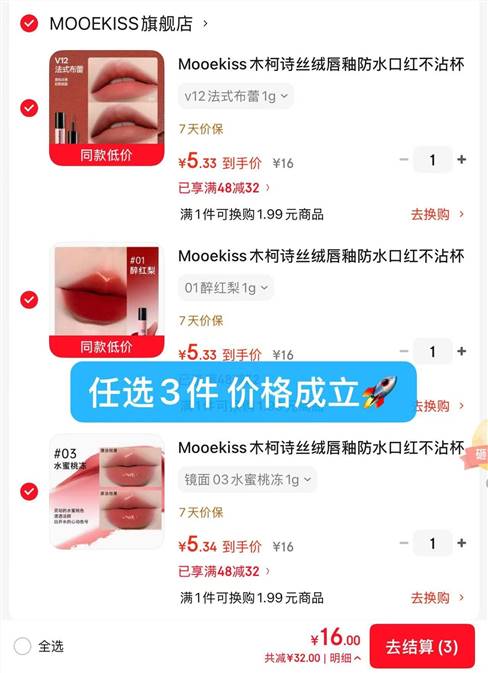Screen dimensions: 488x673
Task: Tap 去换购 under the v12法式布蕾 item
Action: point(437,214)
